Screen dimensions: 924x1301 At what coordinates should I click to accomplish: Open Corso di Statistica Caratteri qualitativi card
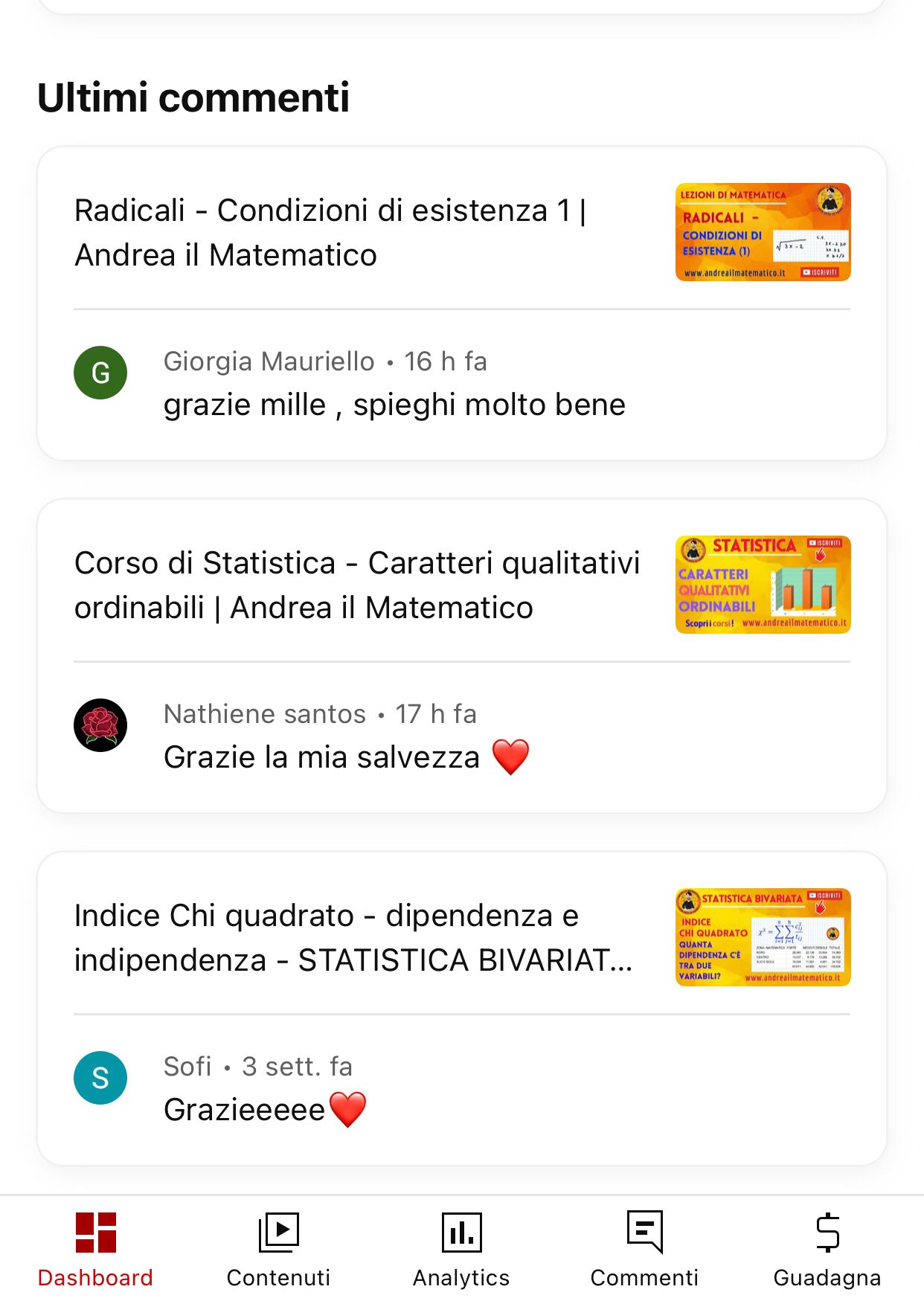point(461,656)
